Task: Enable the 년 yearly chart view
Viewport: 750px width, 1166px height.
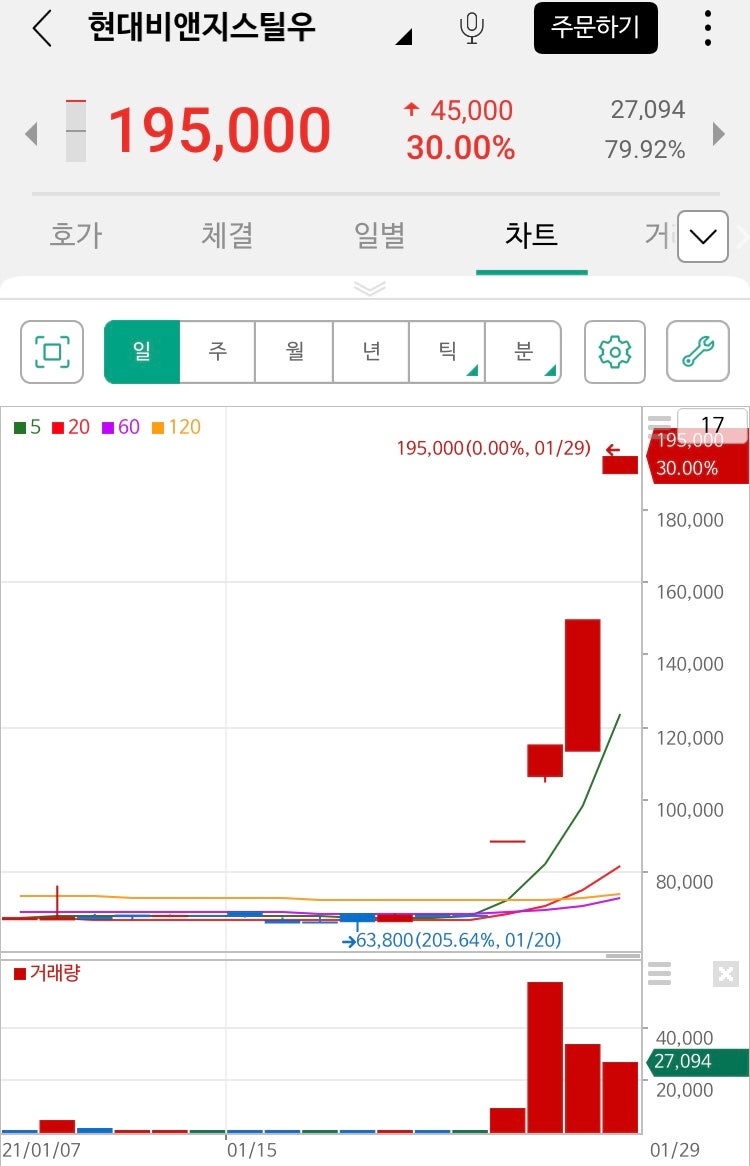Action: coord(370,352)
